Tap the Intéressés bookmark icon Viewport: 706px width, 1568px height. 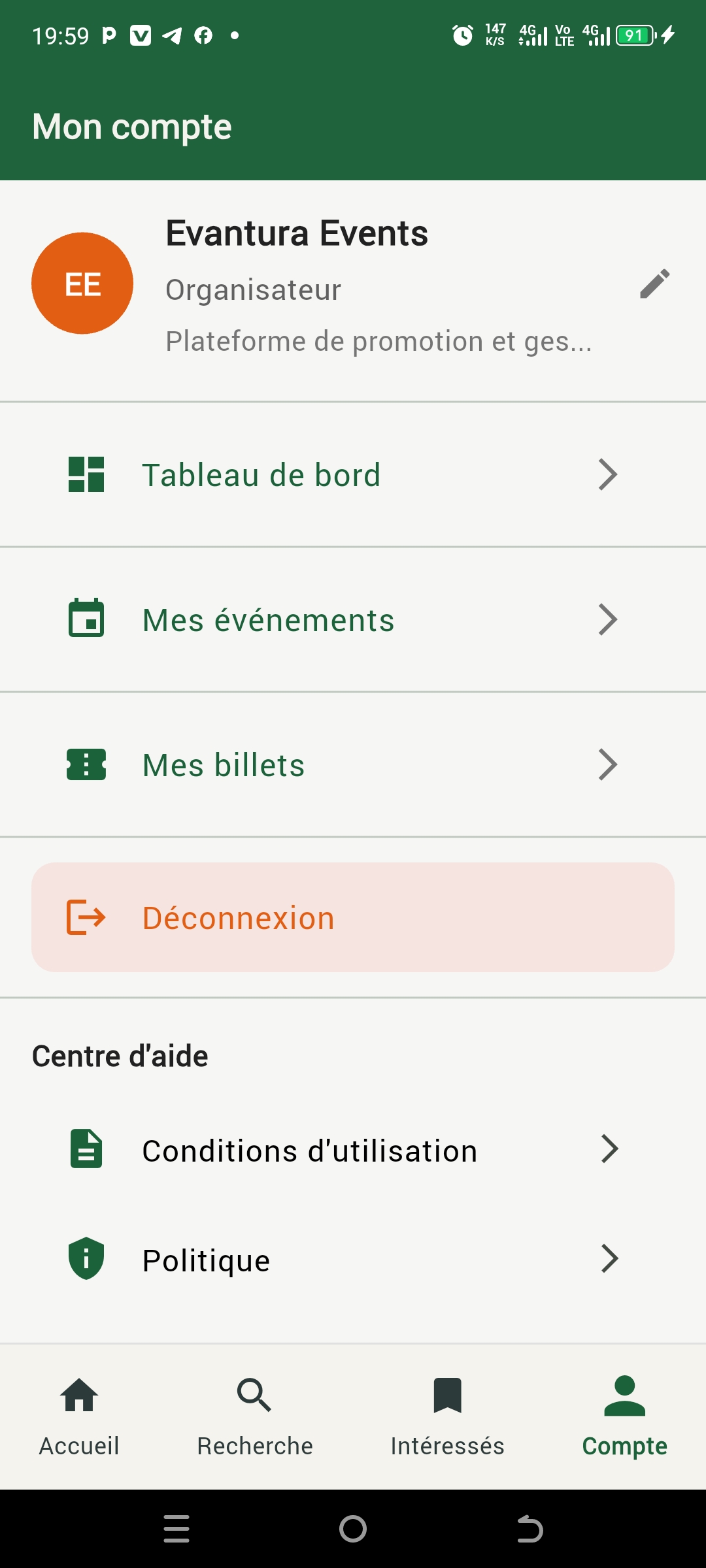[447, 1396]
